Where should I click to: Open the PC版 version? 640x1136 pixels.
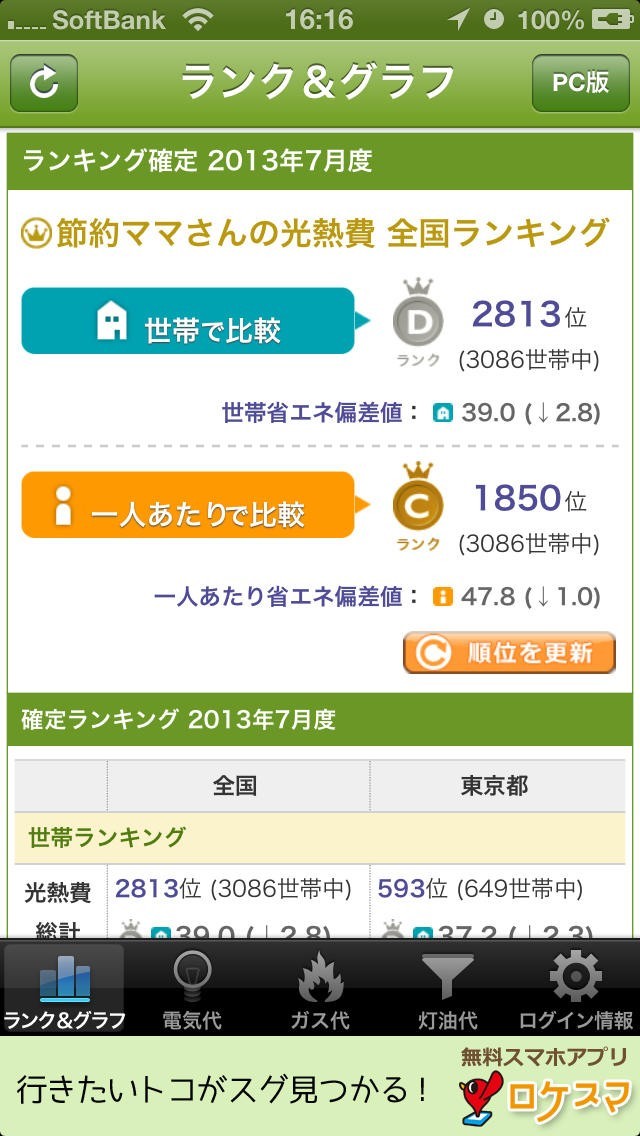[x=580, y=83]
